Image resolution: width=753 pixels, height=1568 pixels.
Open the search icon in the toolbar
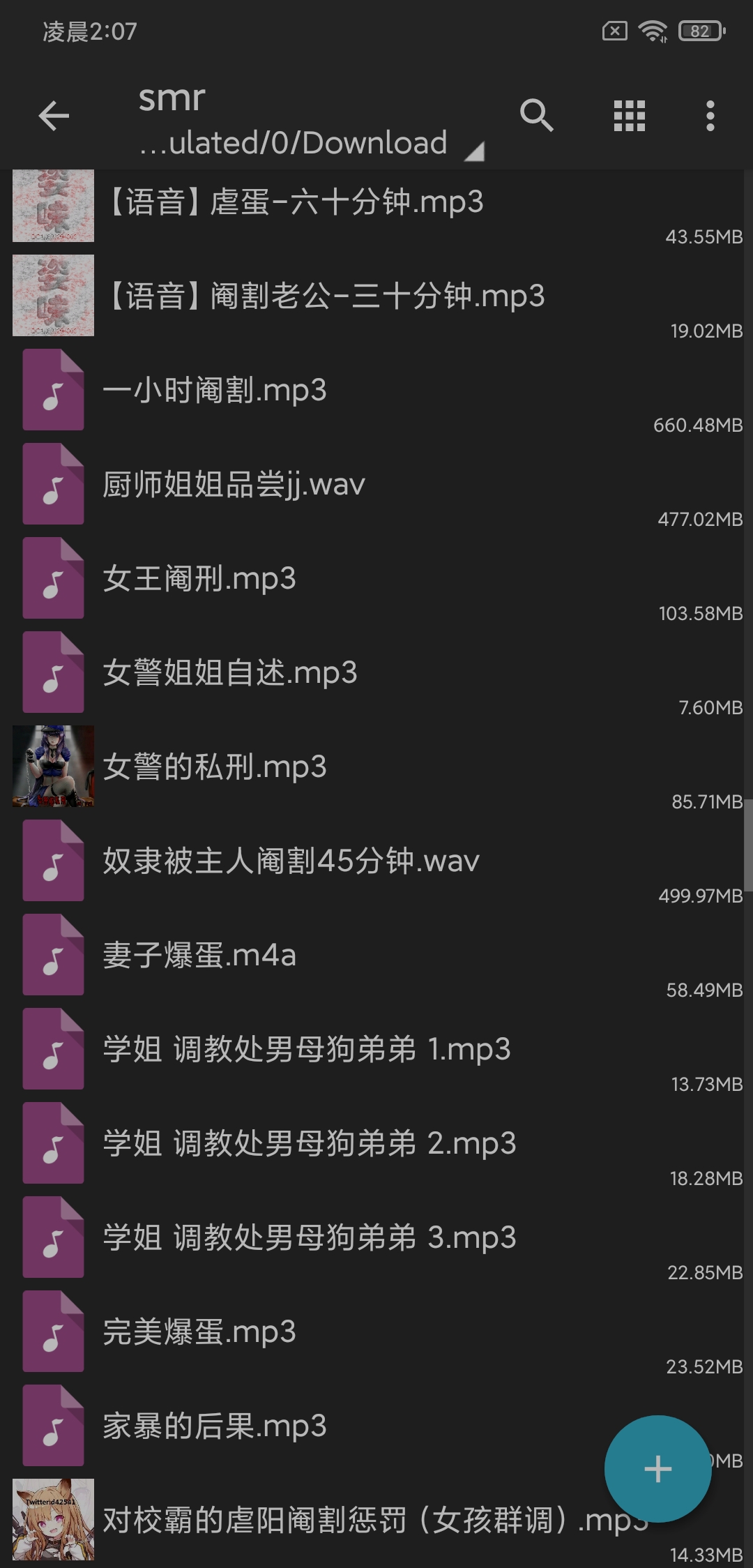536,116
